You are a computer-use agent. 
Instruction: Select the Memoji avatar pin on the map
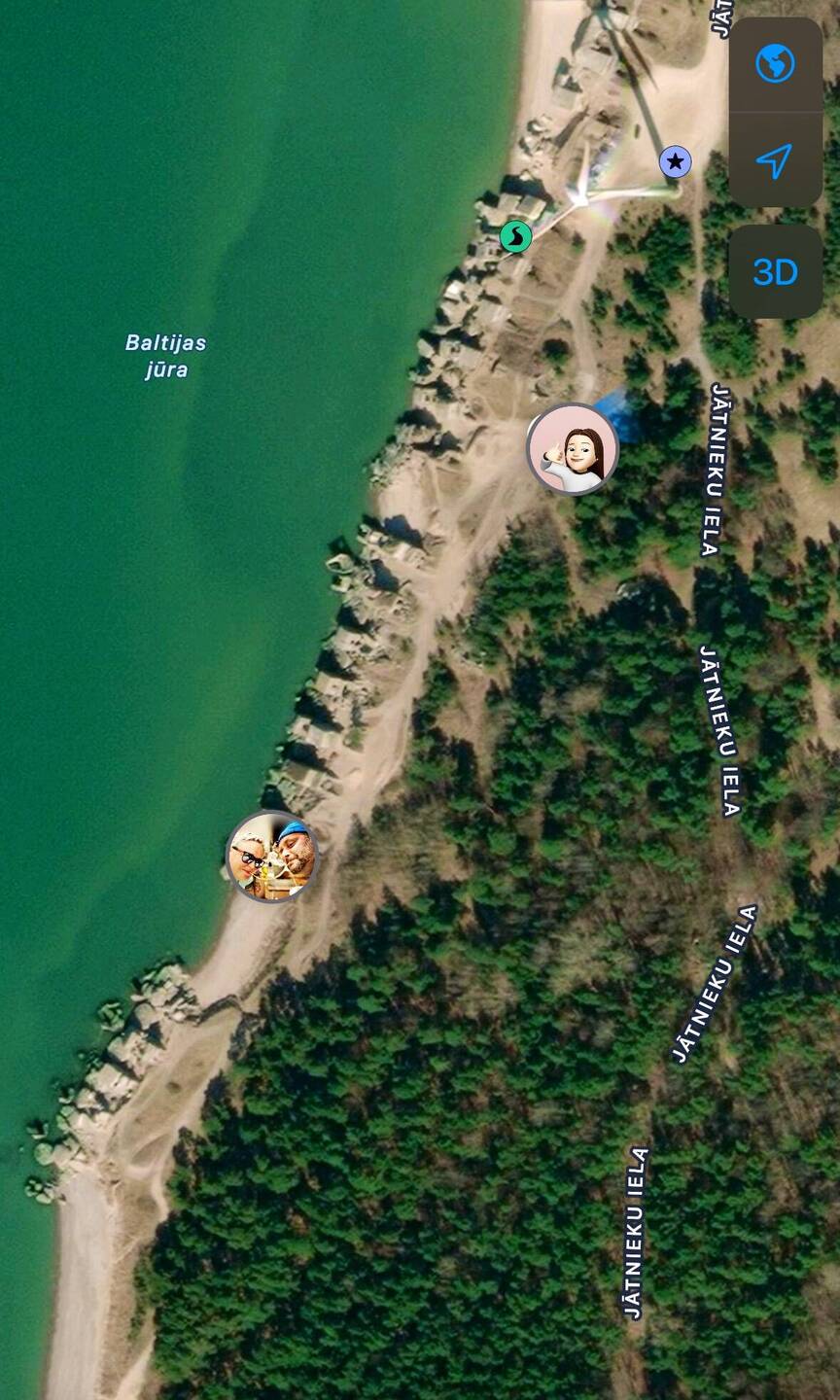point(573,449)
